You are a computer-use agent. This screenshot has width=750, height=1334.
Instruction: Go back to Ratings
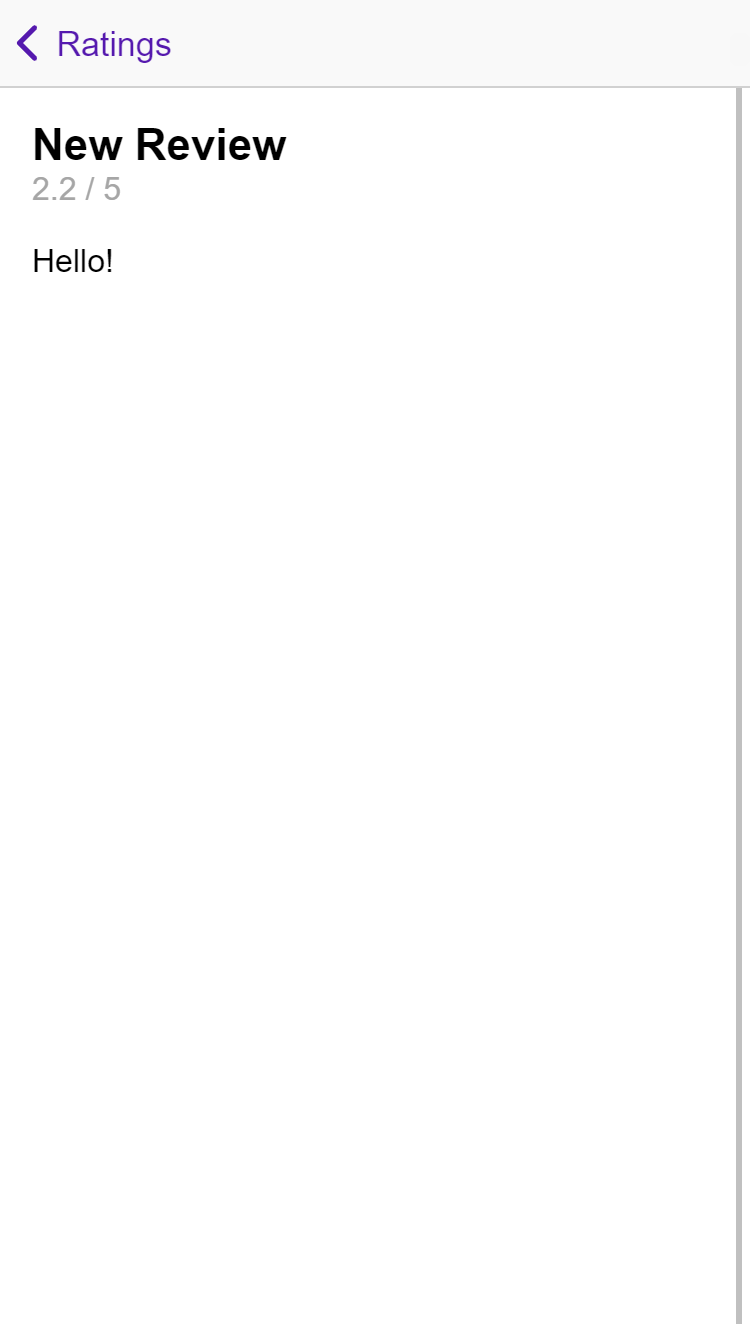[x=93, y=44]
